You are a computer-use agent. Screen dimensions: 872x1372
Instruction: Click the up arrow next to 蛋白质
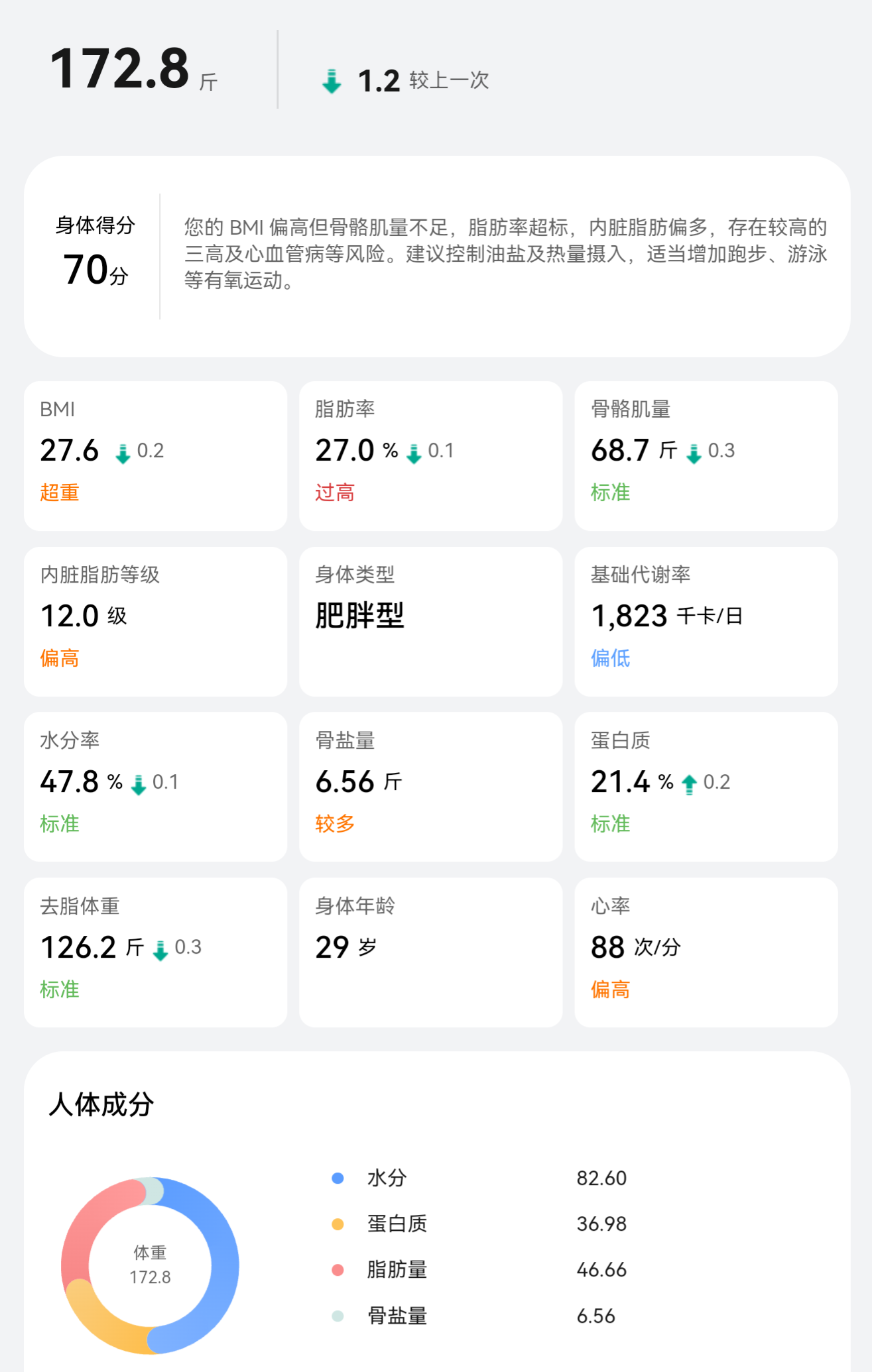[690, 783]
